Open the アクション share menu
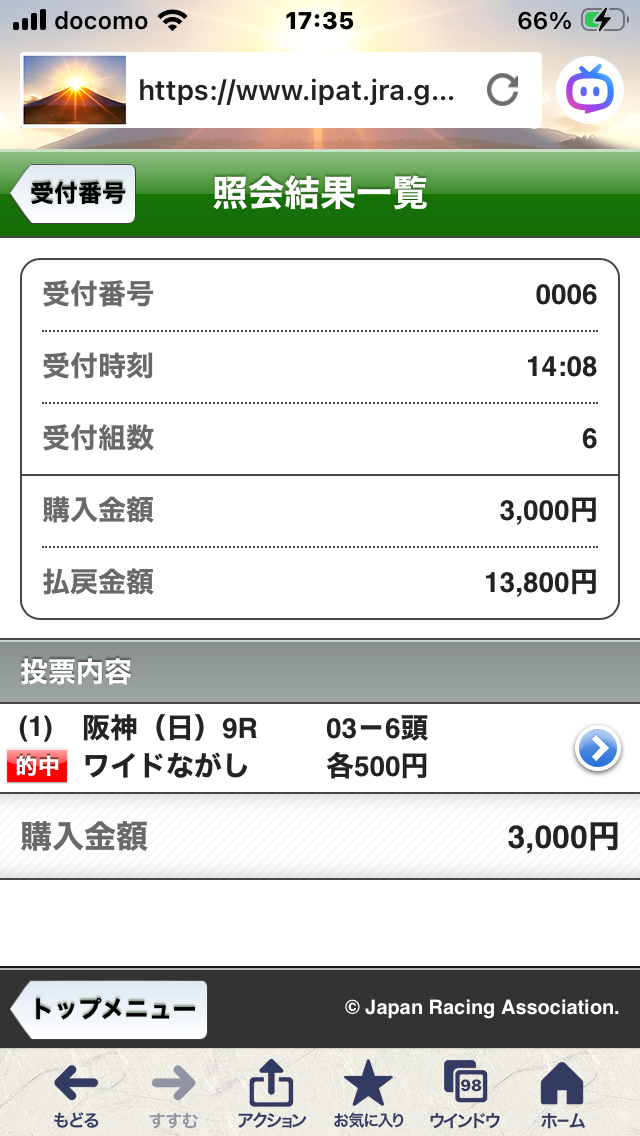The width and height of the screenshot is (640, 1136). [x=271, y=1094]
